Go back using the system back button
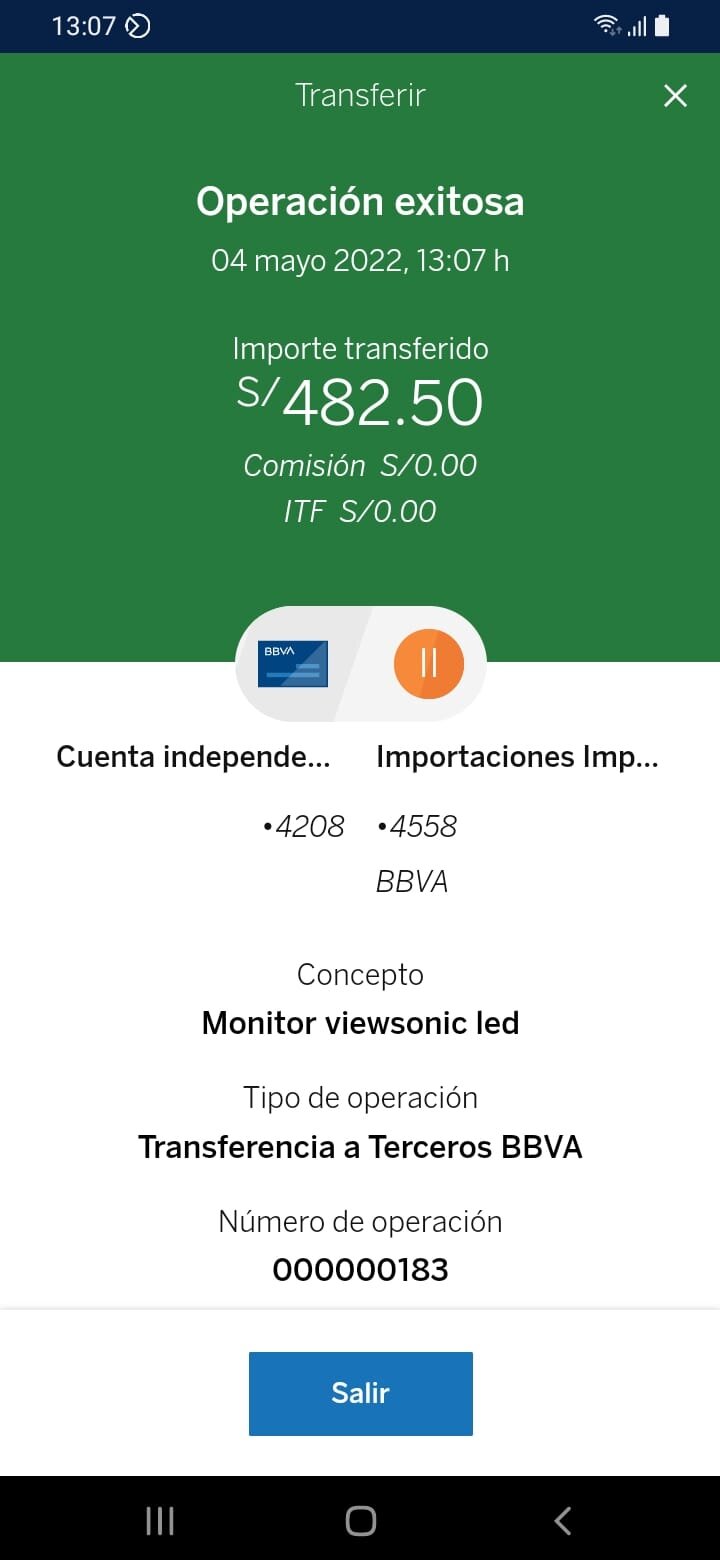This screenshot has height=1560, width=720. click(562, 1521)
